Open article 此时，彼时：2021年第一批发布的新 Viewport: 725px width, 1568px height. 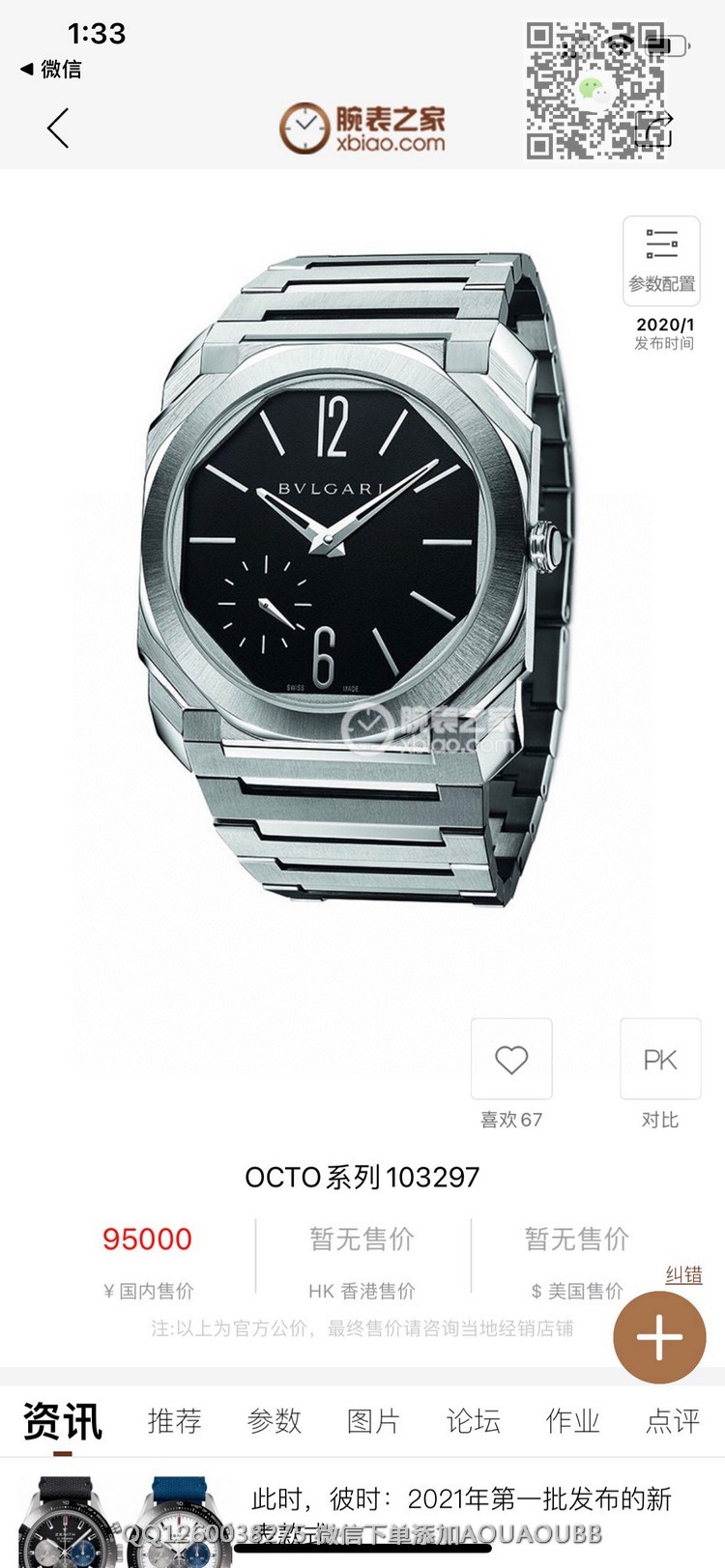(461, 1499)
